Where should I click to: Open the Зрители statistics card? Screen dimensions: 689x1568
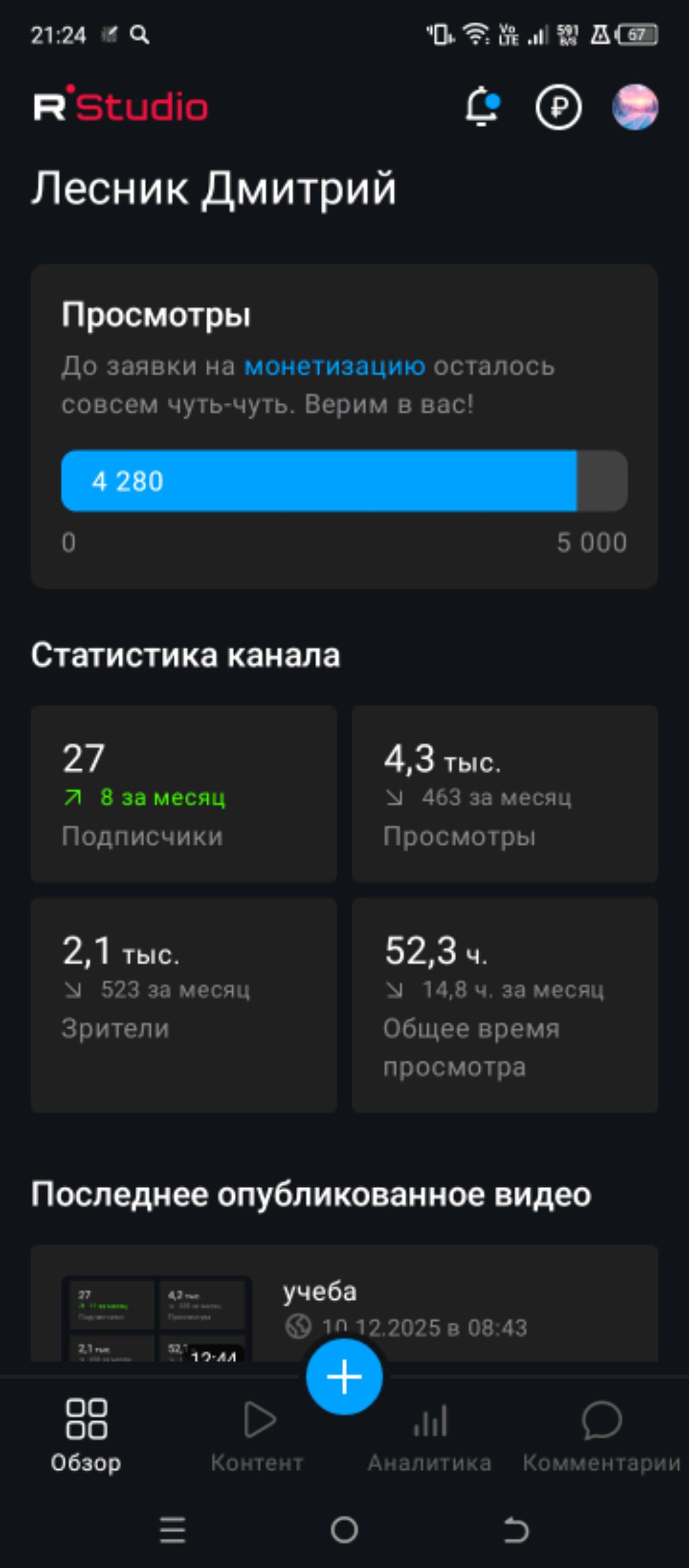pos(184,1004)
